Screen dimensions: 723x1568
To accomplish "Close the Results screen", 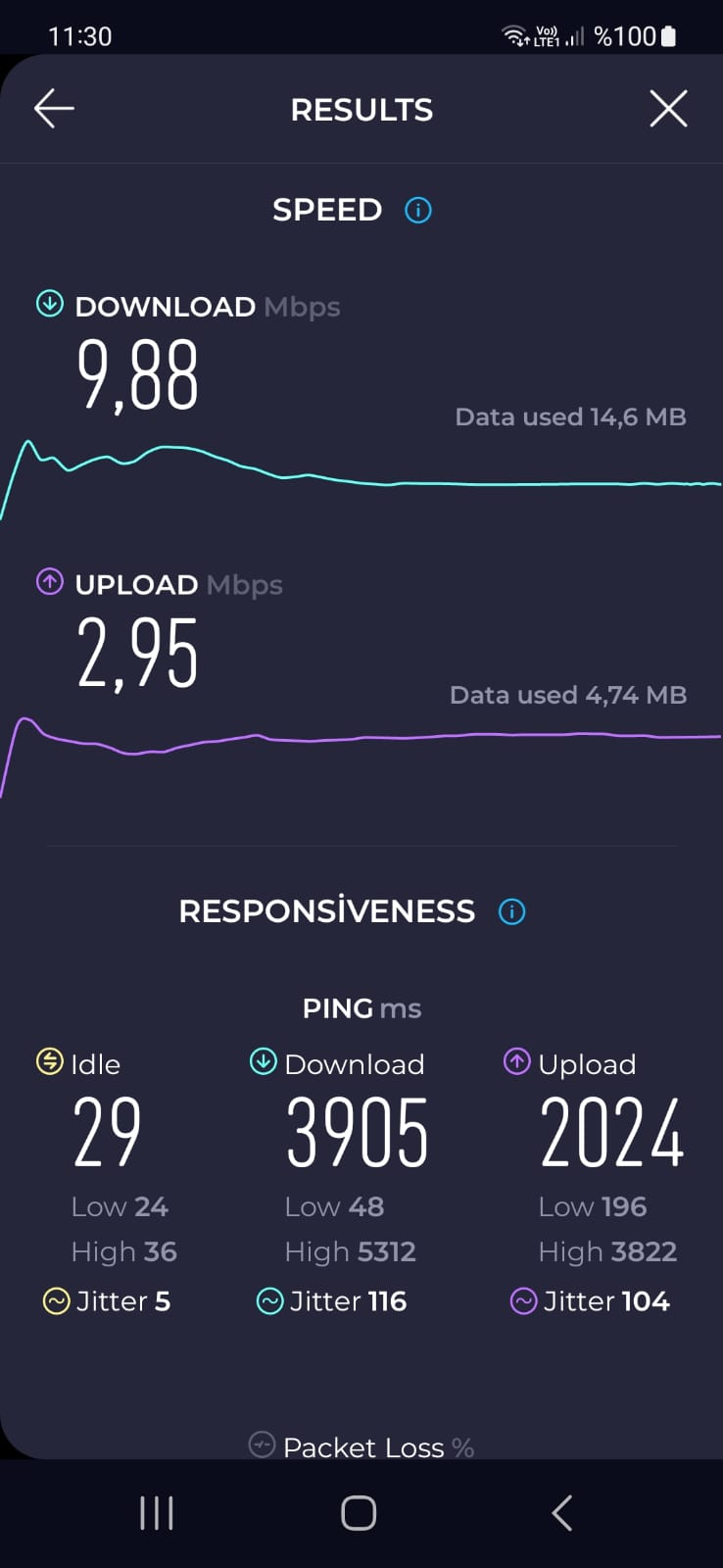I will 668,109.
